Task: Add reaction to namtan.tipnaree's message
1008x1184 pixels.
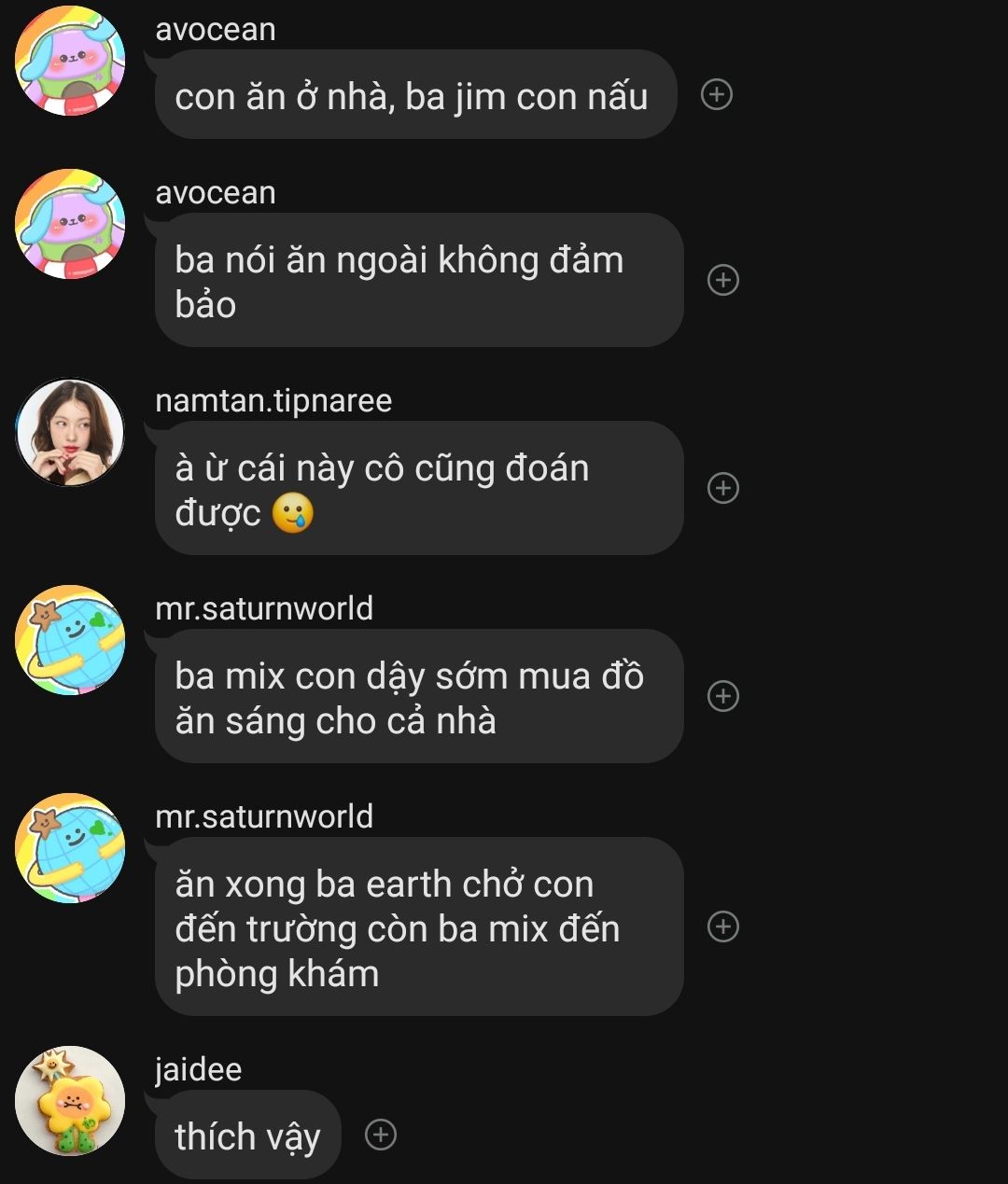Action: click(723, 488)
